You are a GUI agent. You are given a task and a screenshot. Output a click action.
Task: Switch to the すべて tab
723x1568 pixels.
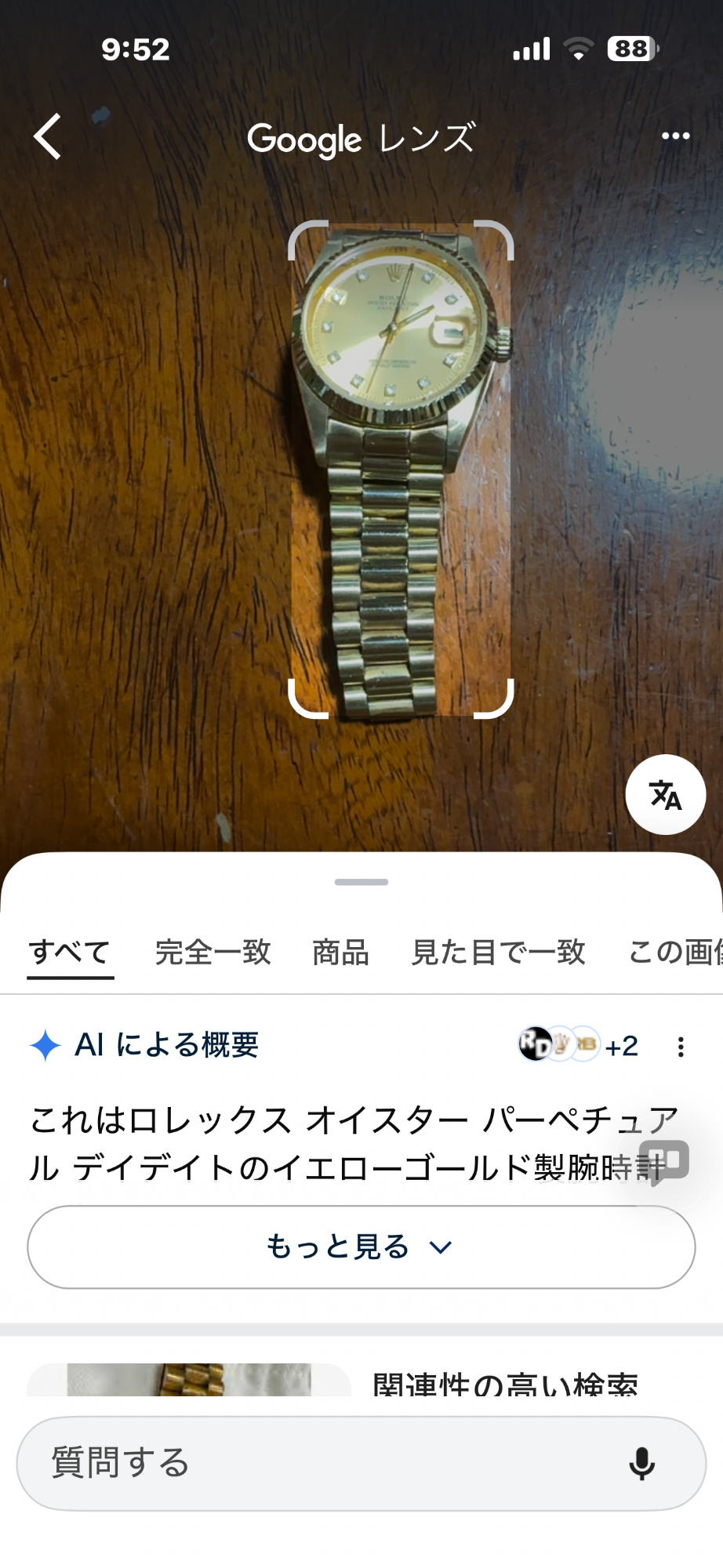coord(70,952)
